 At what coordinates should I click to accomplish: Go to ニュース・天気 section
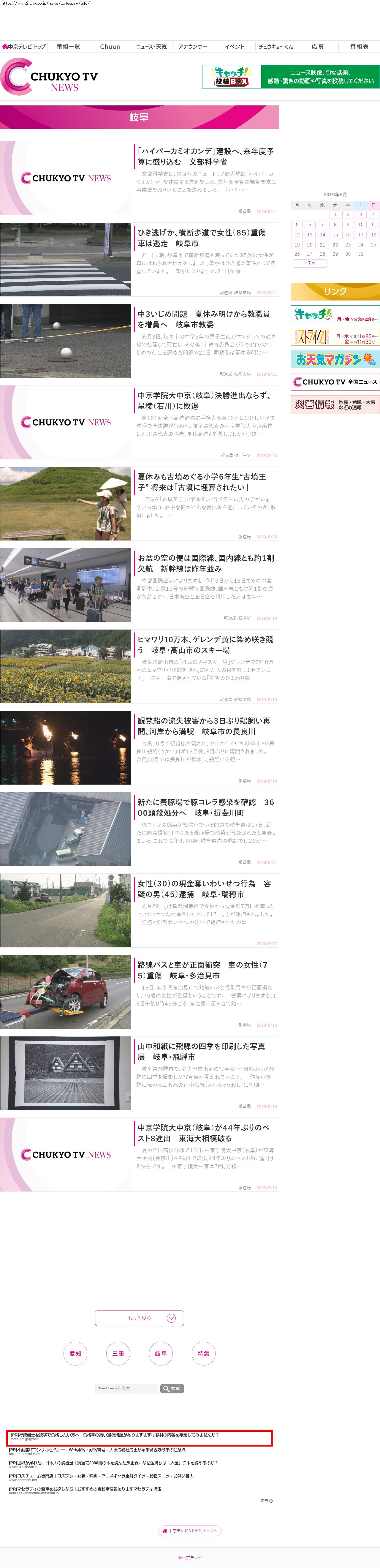[x=151, y=47]
